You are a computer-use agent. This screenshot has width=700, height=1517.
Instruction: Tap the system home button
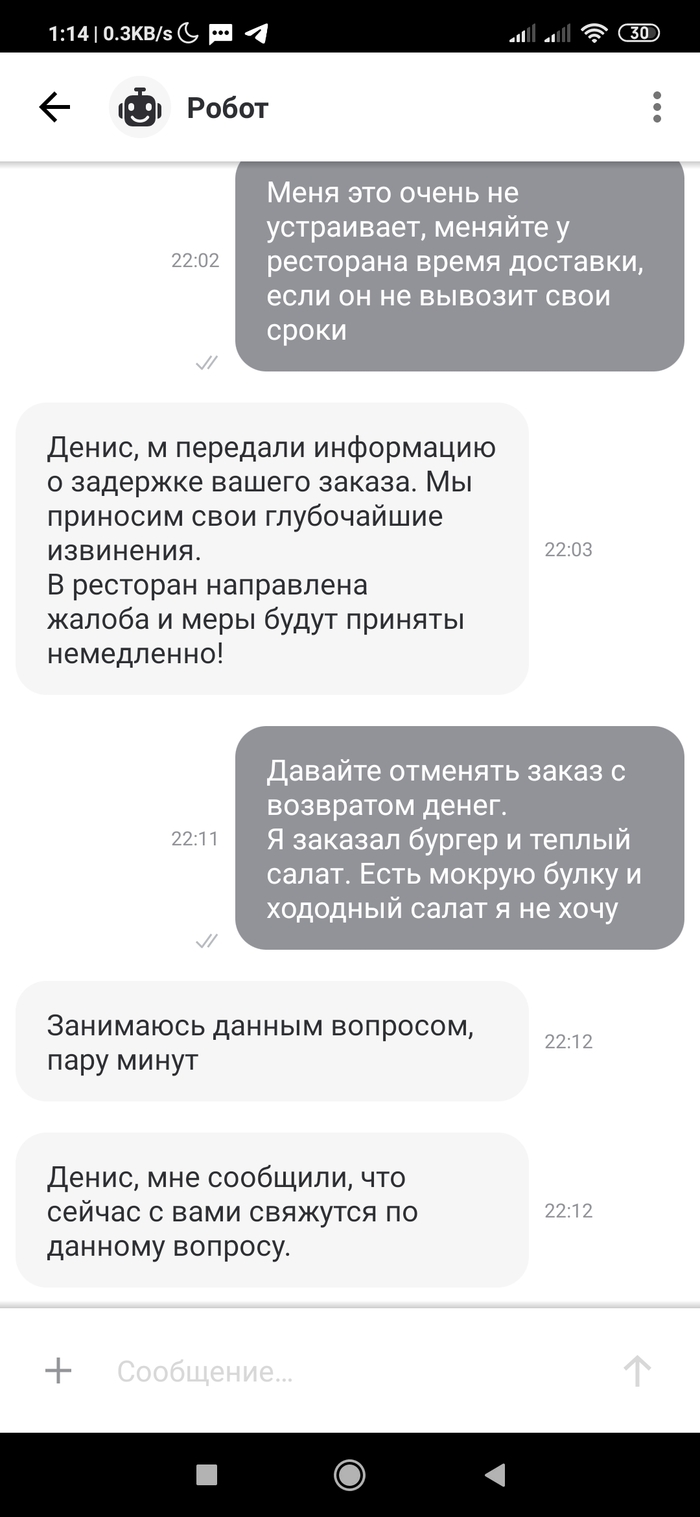coord(349,1474)
